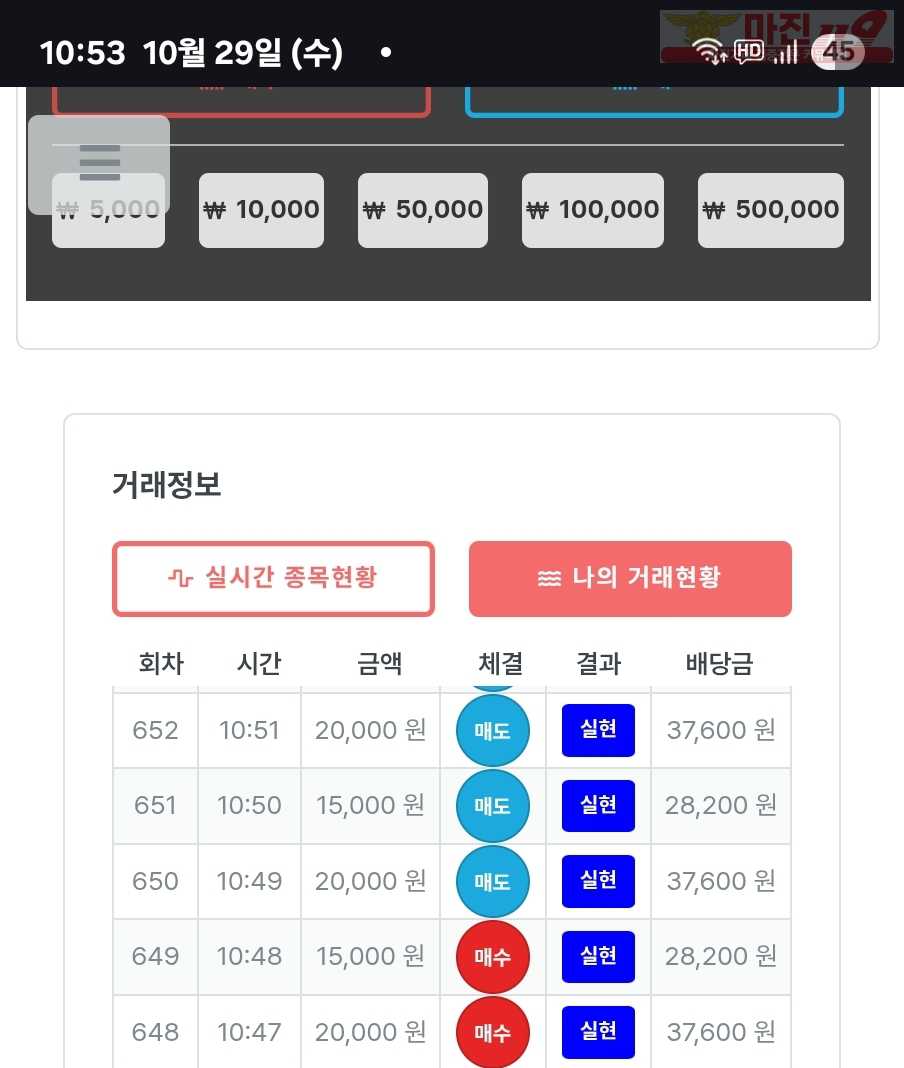Image resolution: width=904 pixels, height=1068 pixels.
Task: Select the ₩ 10,000 amount chip
Action: click(261, 210)
